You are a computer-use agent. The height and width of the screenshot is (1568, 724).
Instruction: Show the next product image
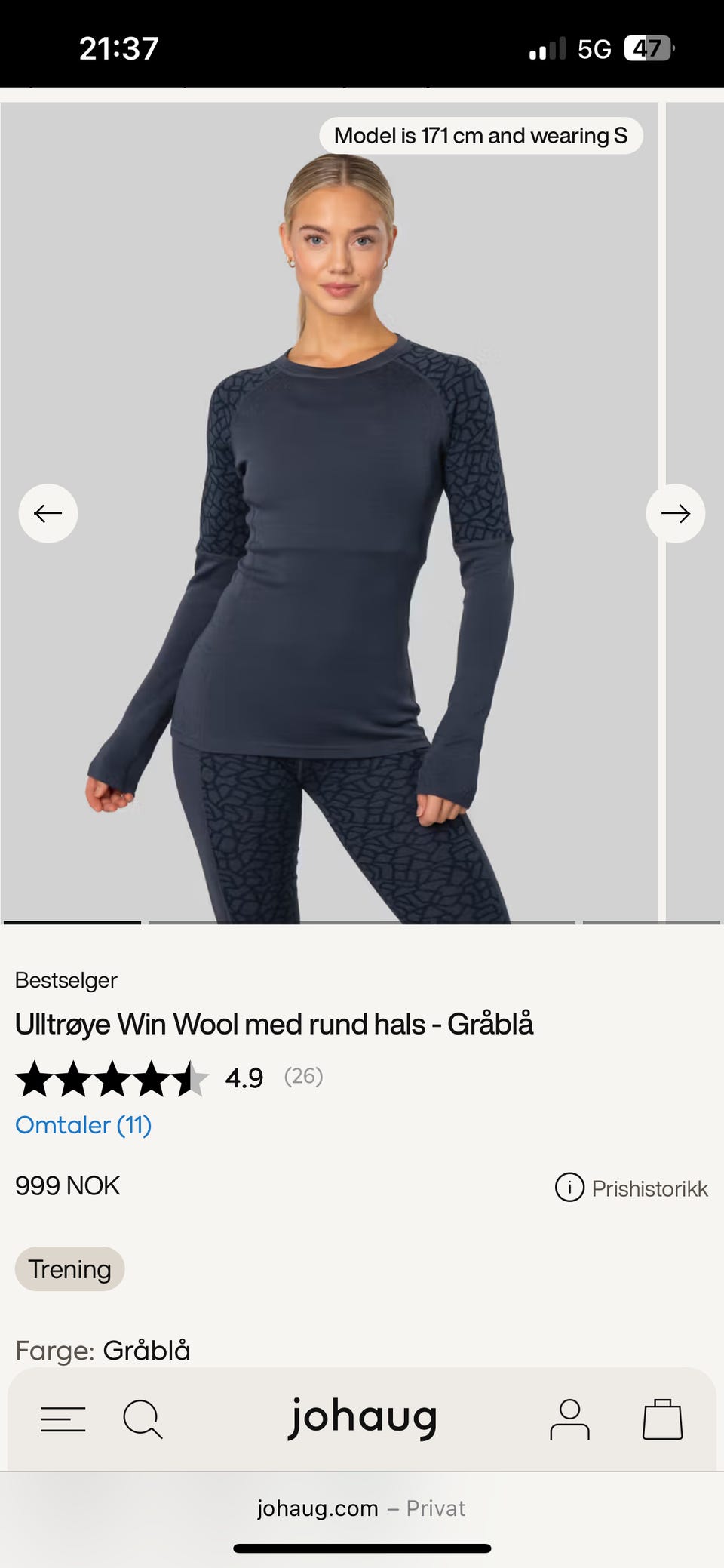pos(676,512)
